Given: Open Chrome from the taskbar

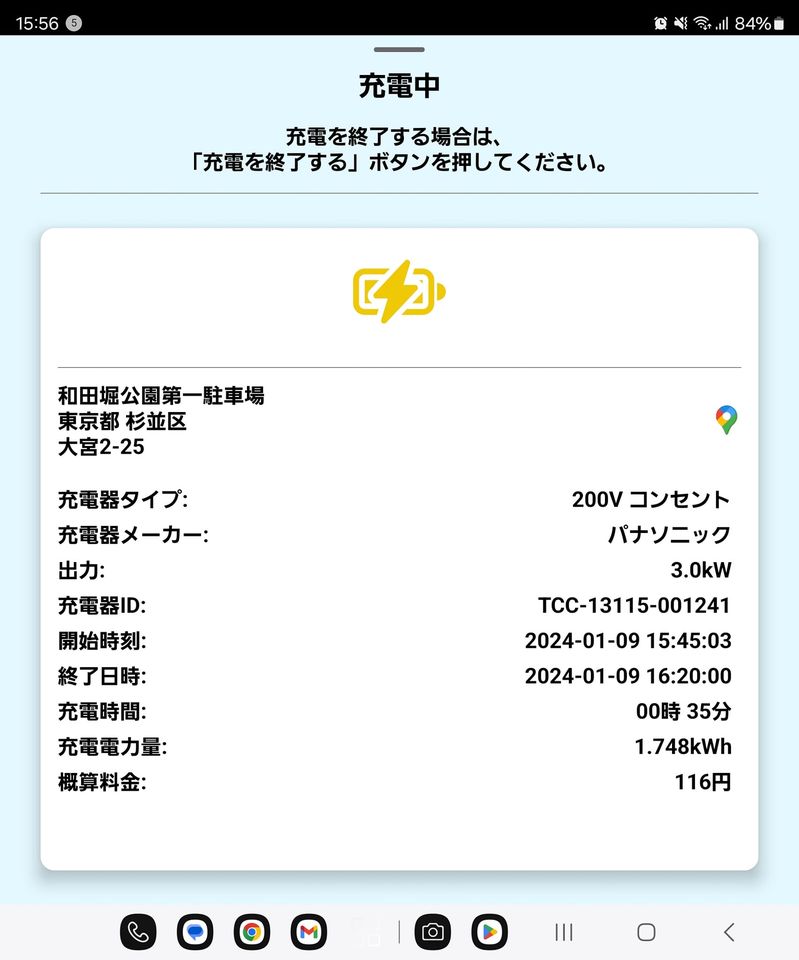Looking at the screenshot, I should tap(252, 932).
